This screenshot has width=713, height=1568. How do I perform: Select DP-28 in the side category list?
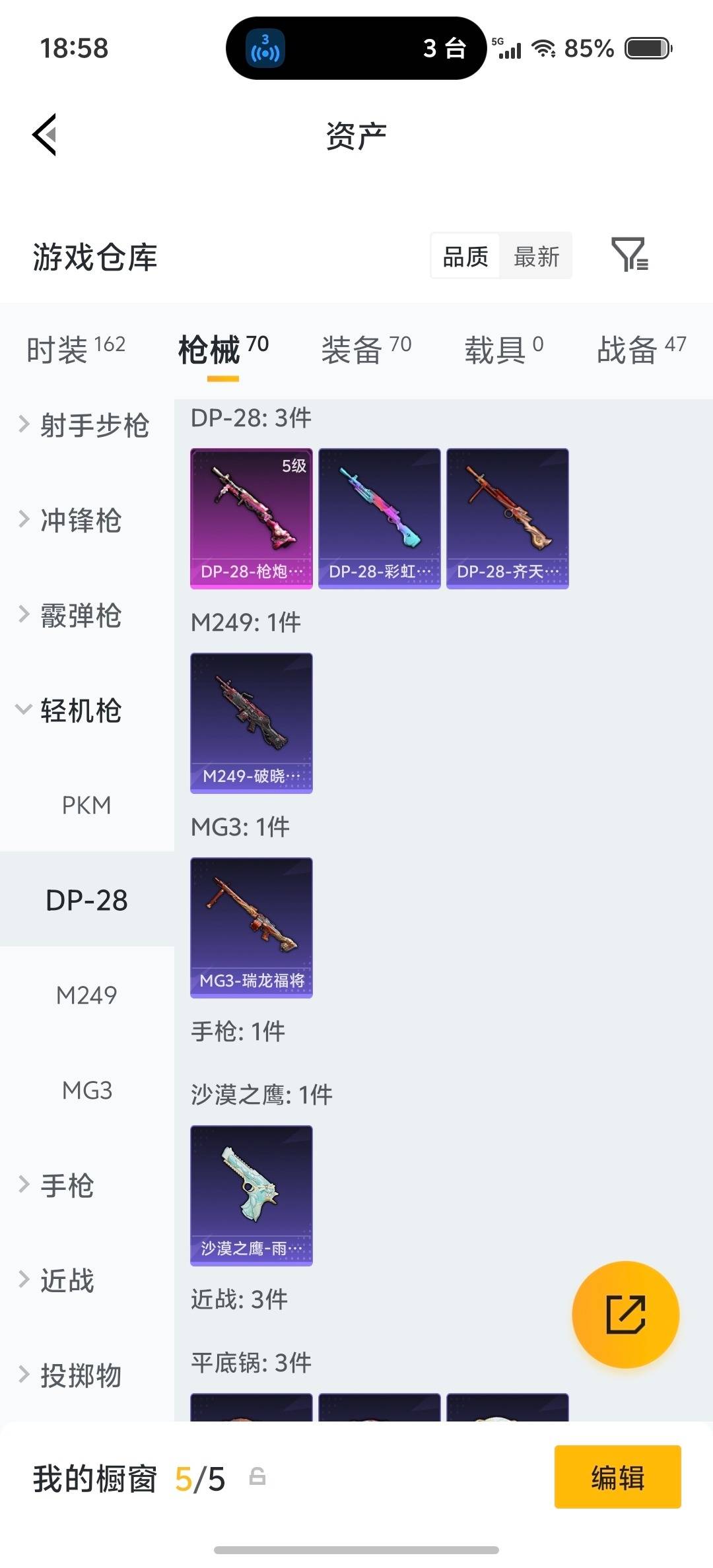pos(86,899)
